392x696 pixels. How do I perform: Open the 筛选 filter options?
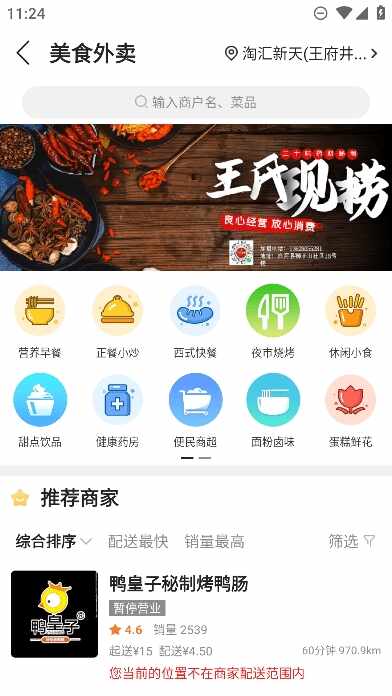coord(352,541)
